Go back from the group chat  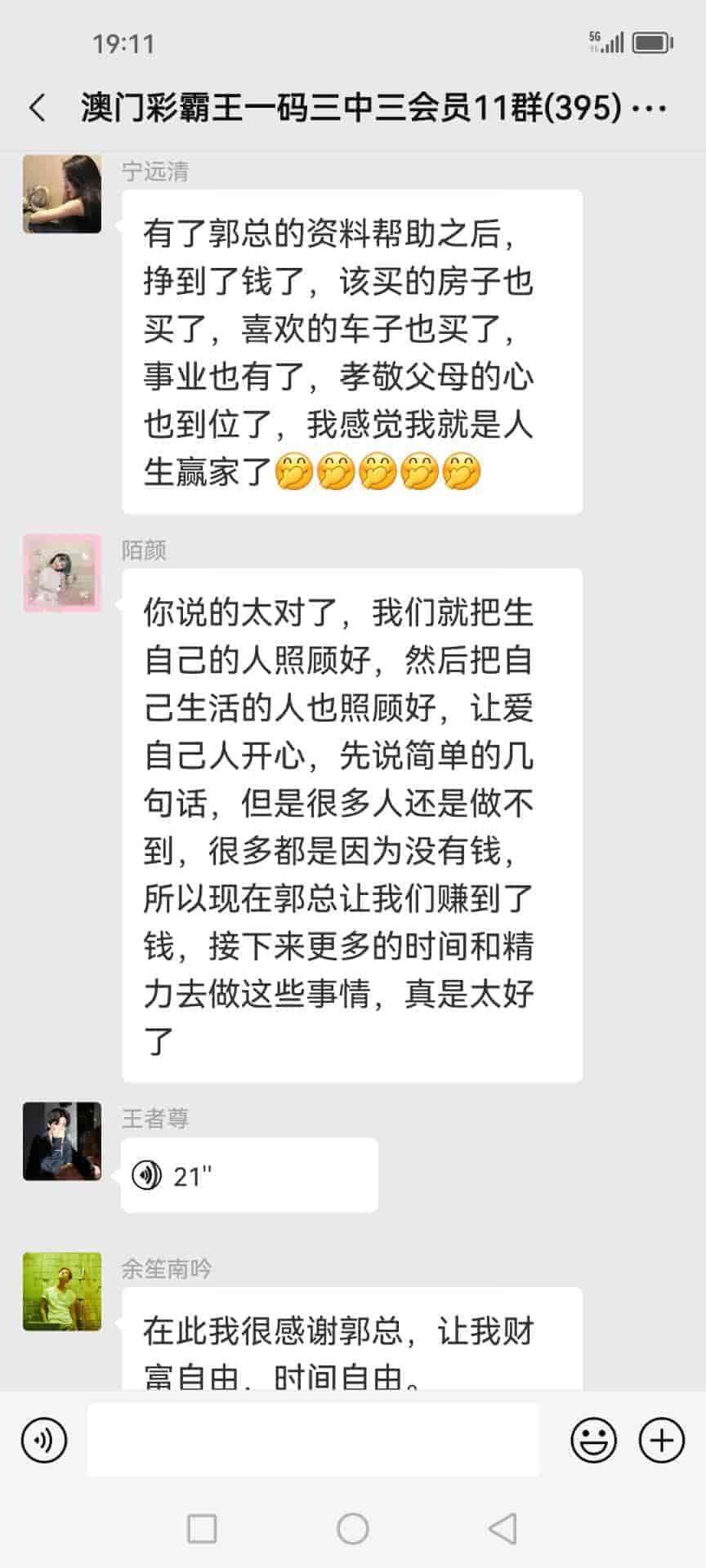tap(37, 108)
